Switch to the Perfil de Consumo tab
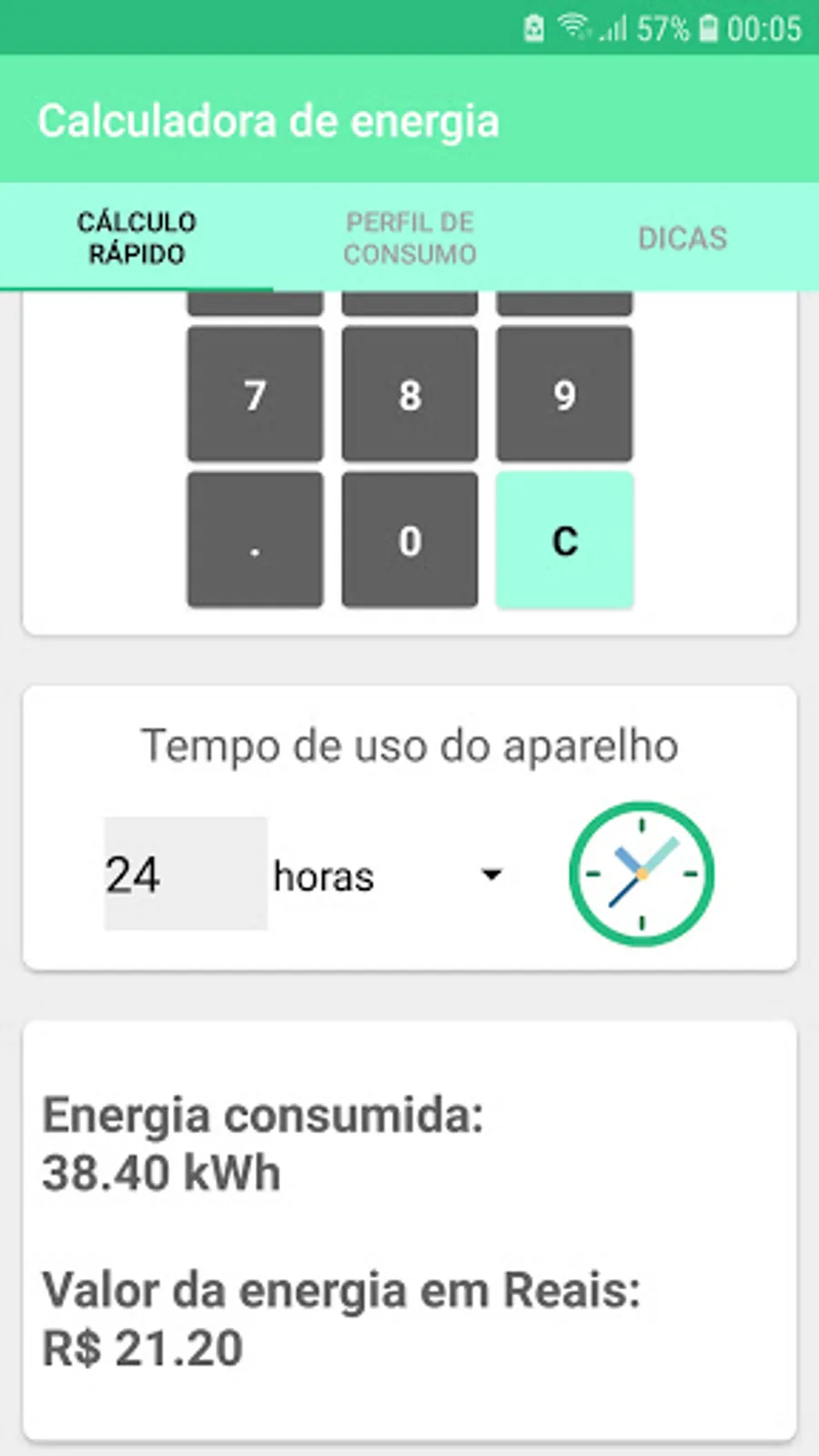The width and height of the screenshot is (819, 1456). (409, 238)
